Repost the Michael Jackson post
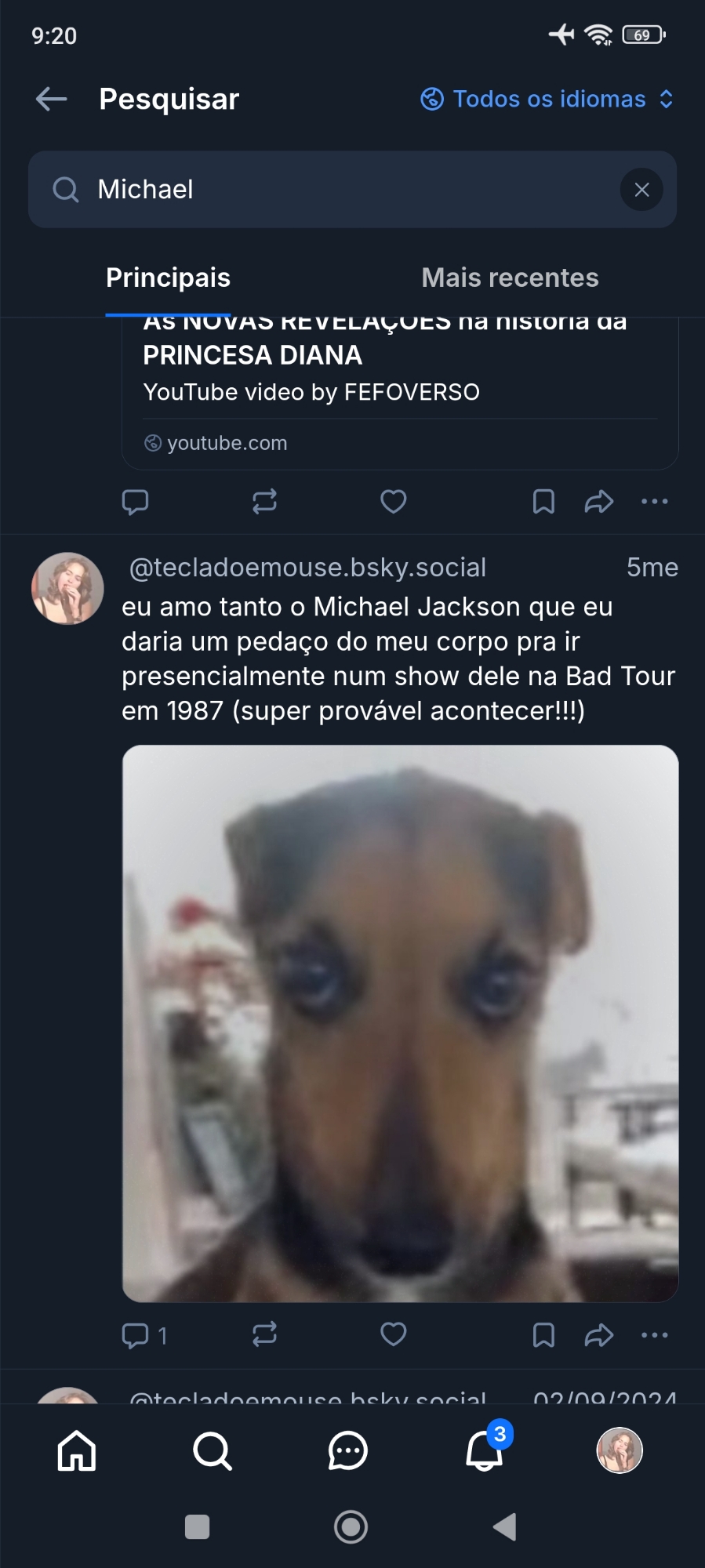Screen dimensions: 705x1568 tap(265, 1334)
